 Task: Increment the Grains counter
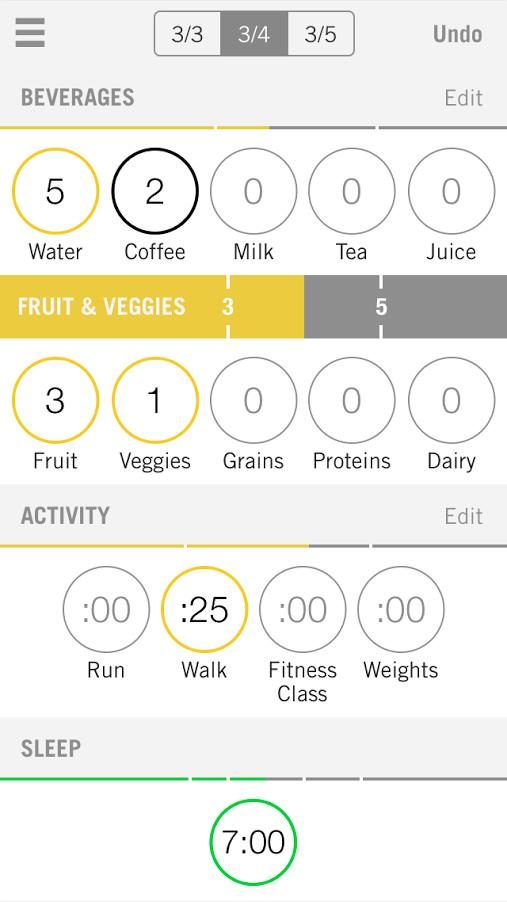point(253,400)
